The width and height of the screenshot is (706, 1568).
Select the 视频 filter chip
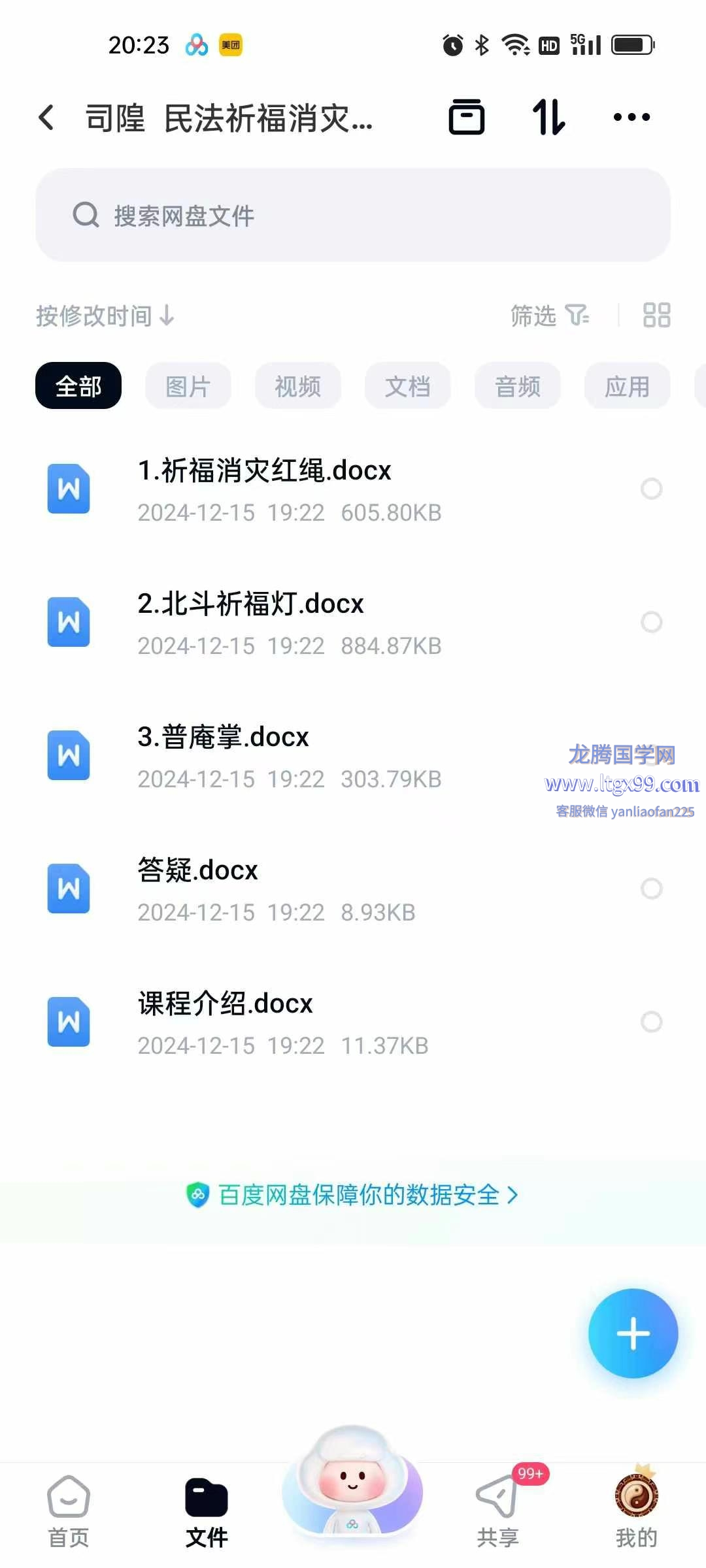298,386
